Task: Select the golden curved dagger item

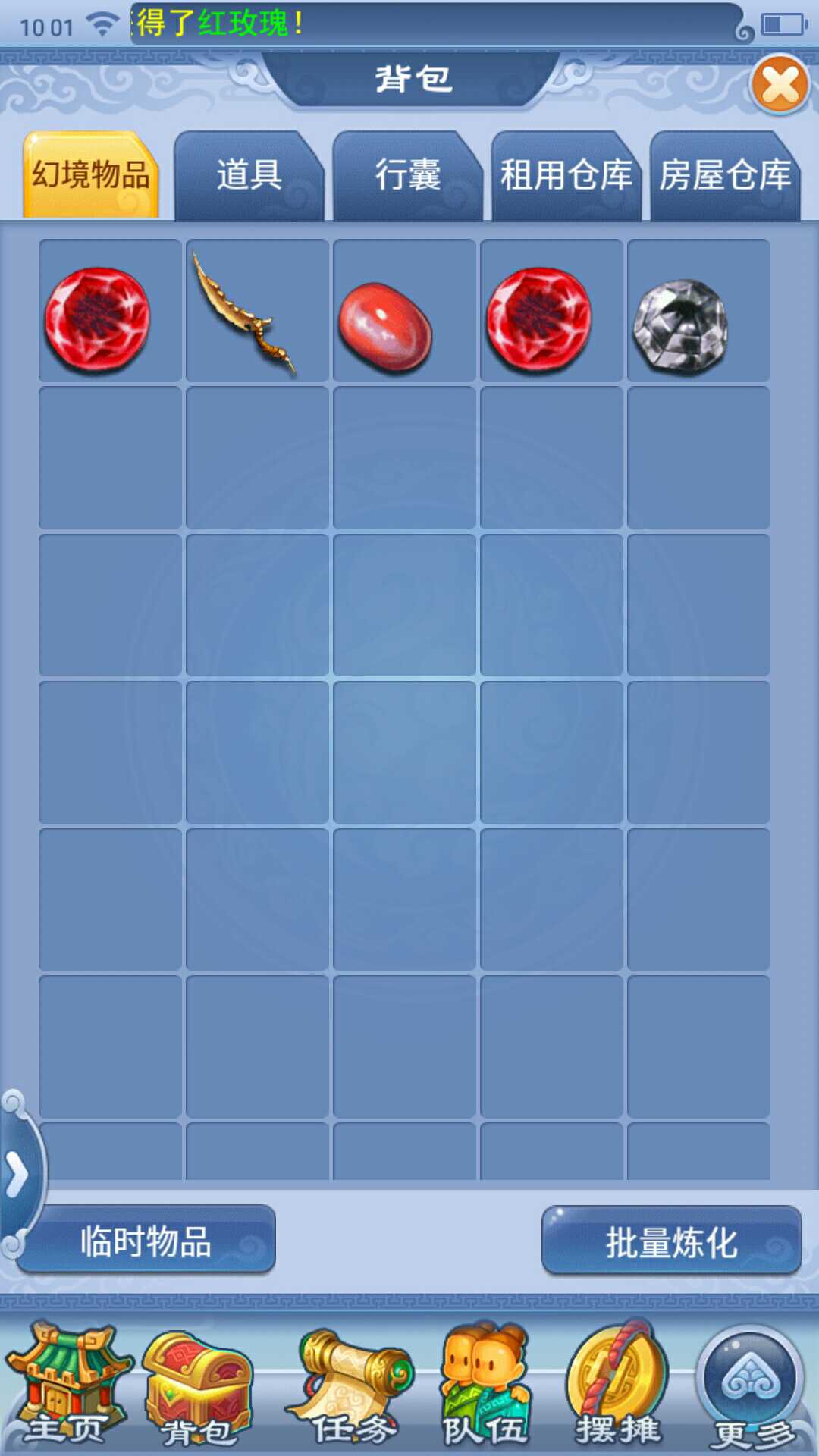Action: 257,311
